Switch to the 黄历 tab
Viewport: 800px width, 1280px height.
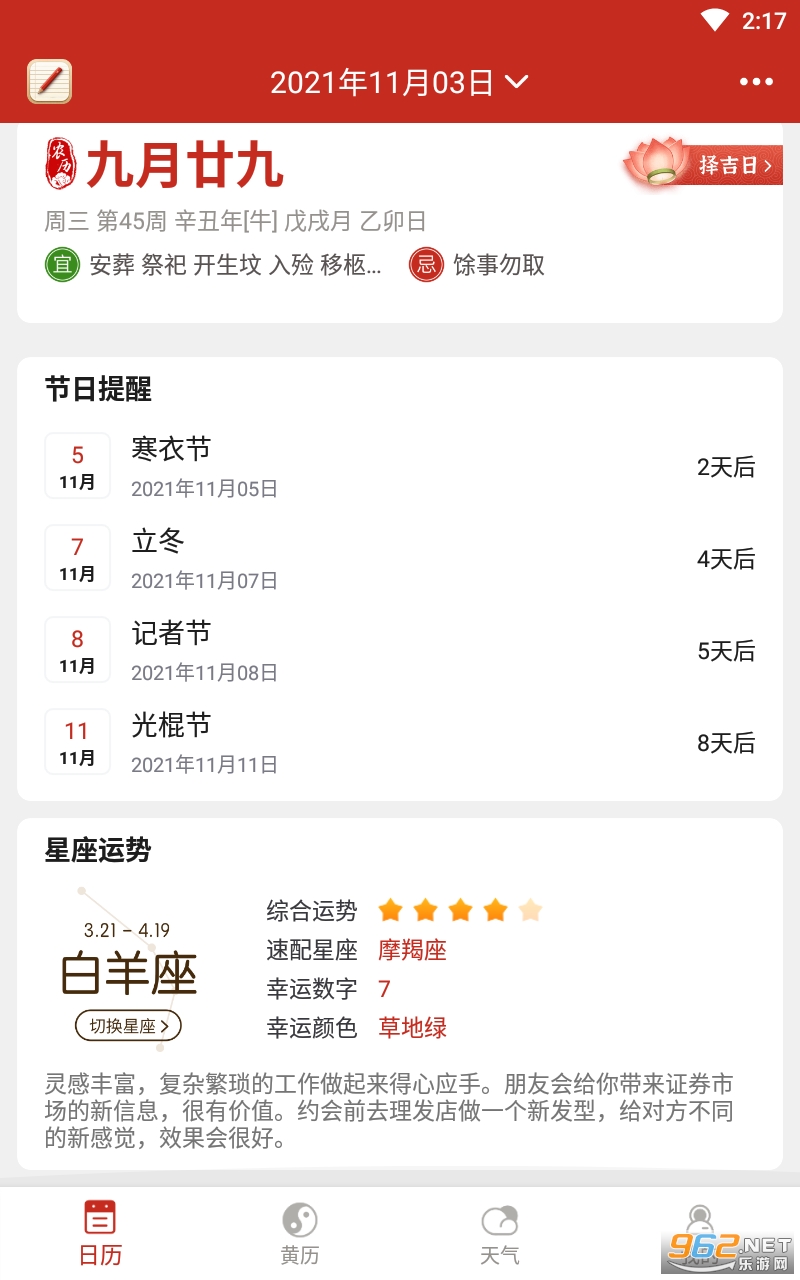[x=300, y=1232]
